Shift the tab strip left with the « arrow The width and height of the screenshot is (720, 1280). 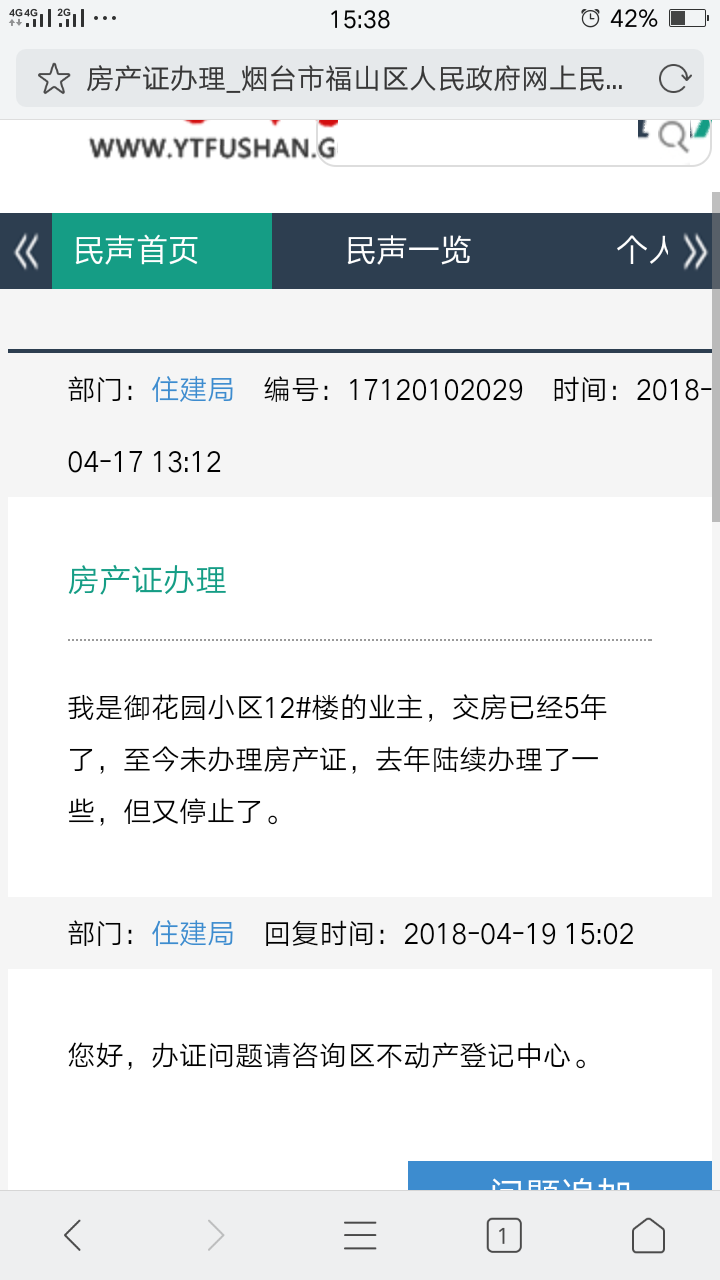26,251
